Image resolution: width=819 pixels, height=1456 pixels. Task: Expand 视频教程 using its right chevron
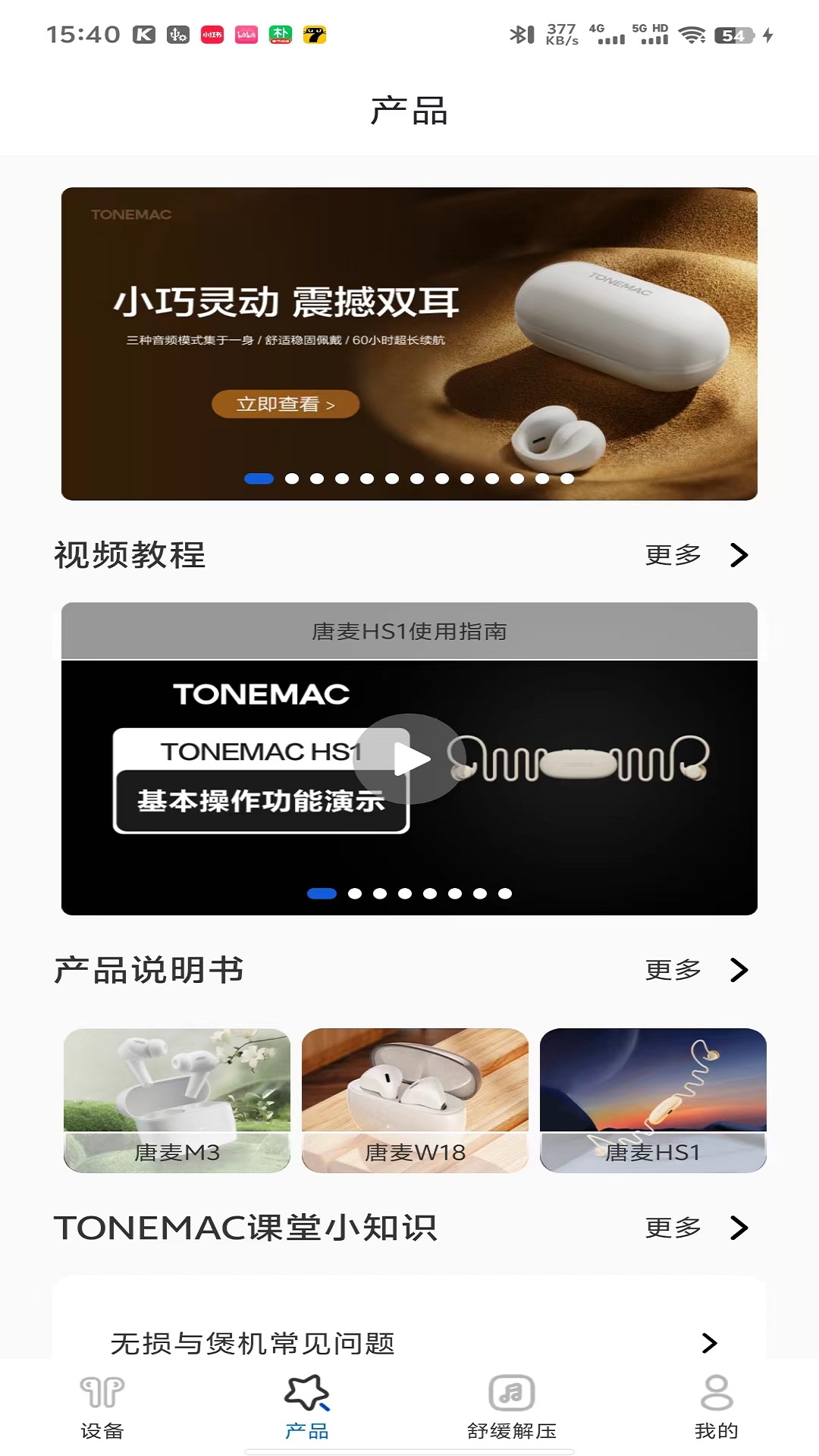[x=739, y=554]
